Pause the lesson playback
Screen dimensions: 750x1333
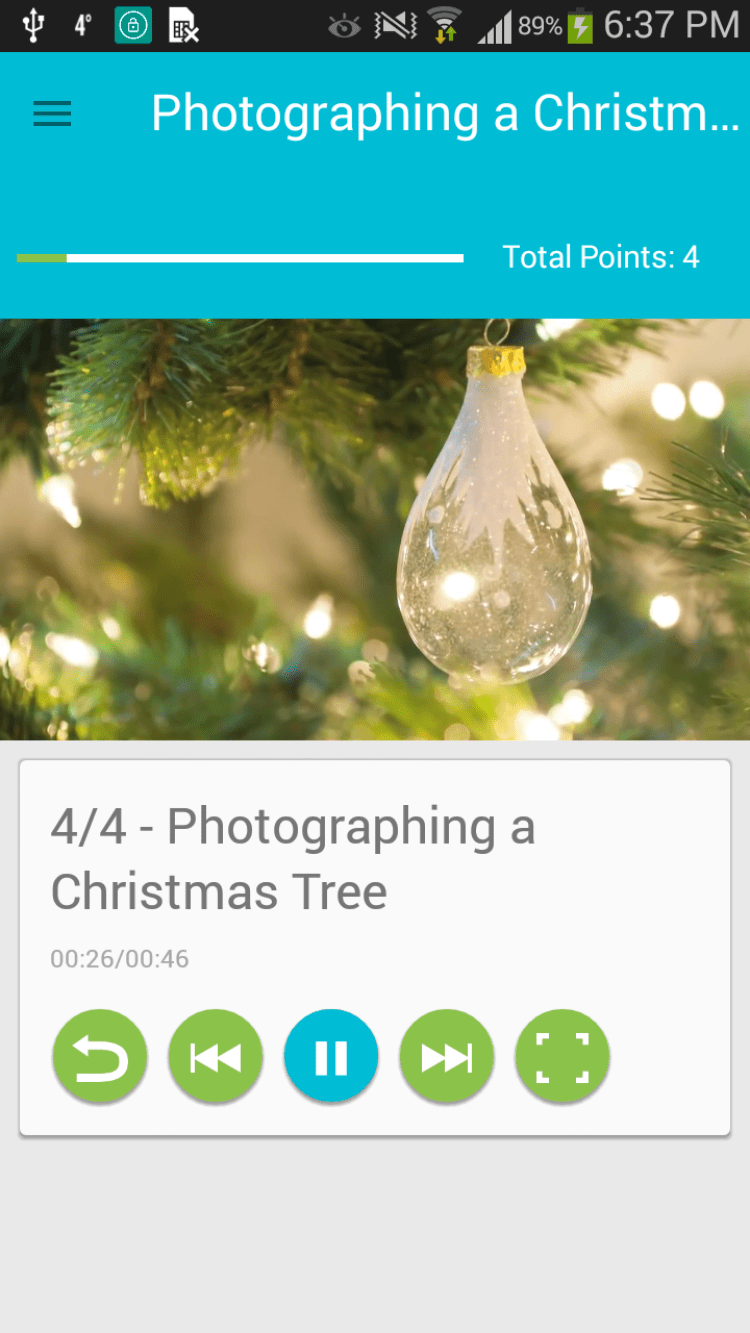tap(331, 1057)
